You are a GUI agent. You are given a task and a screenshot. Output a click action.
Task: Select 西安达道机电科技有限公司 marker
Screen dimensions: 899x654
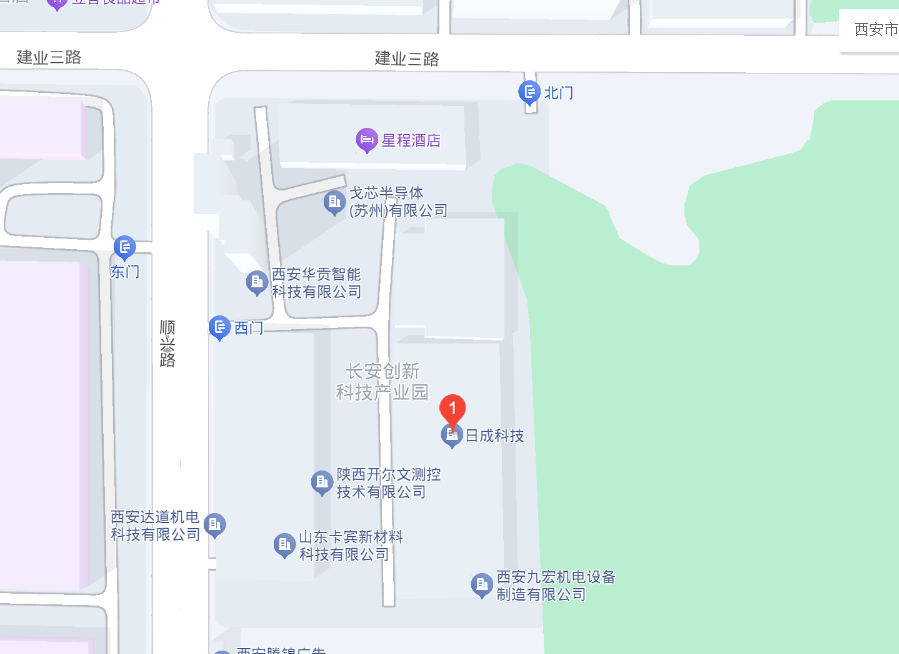pyautogui.click(x=215, y=524)
